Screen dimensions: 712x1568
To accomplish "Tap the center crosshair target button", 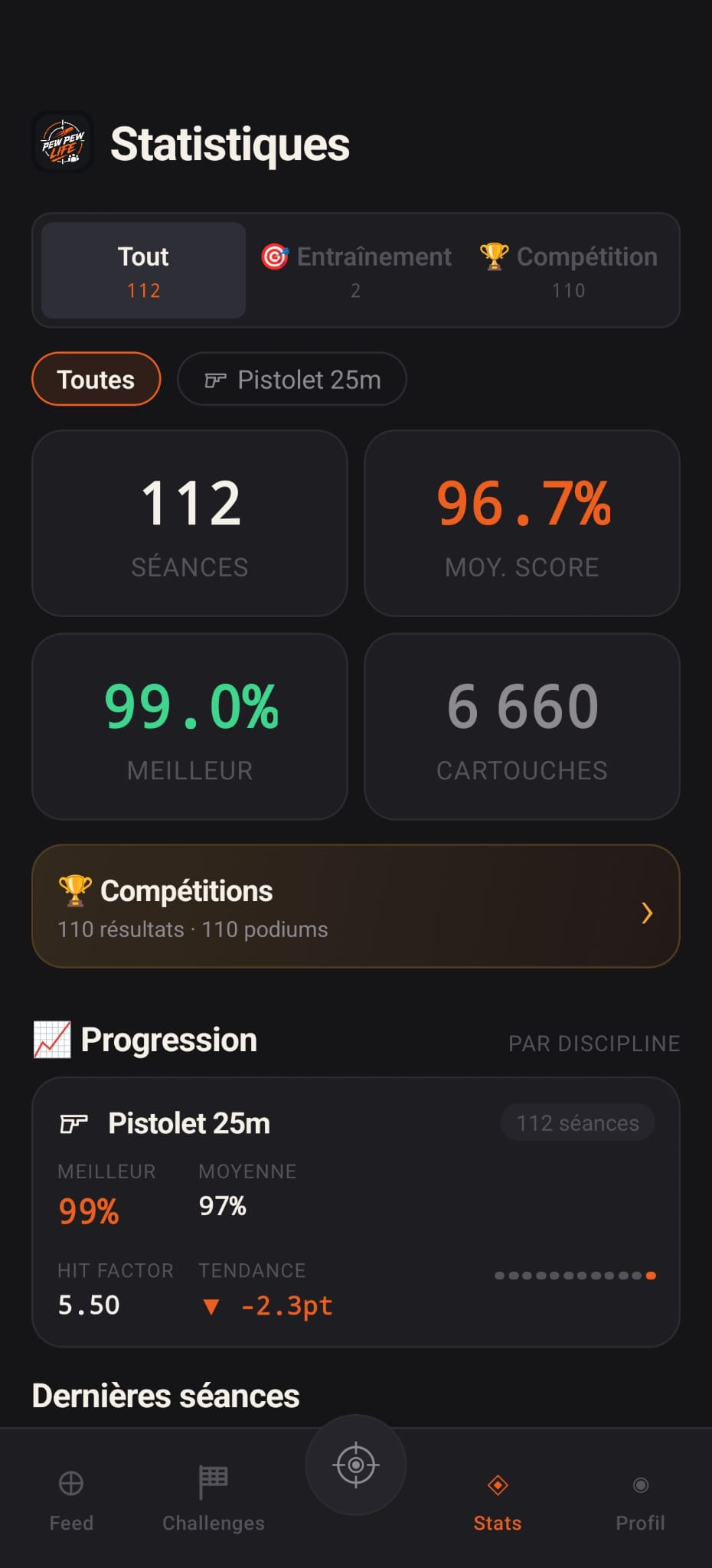I will (356, 1465).
